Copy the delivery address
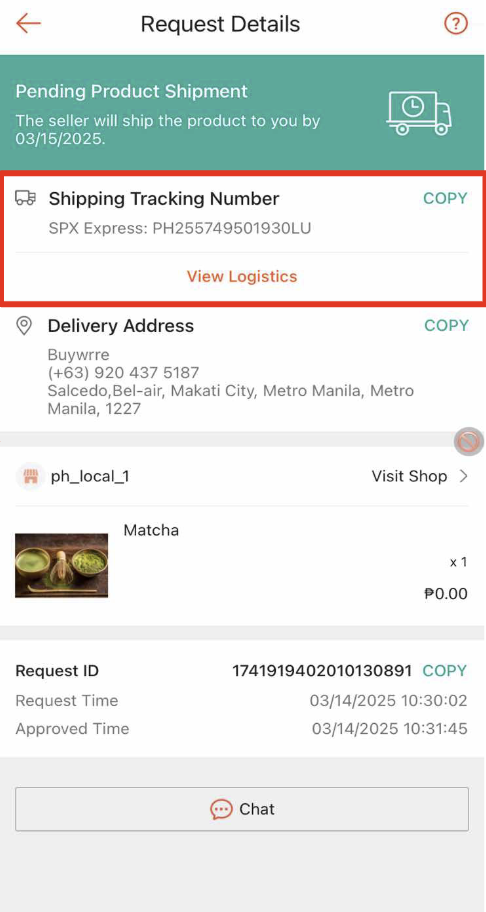The height and width of the screenshot is (912, 486). tap(446, 325)
